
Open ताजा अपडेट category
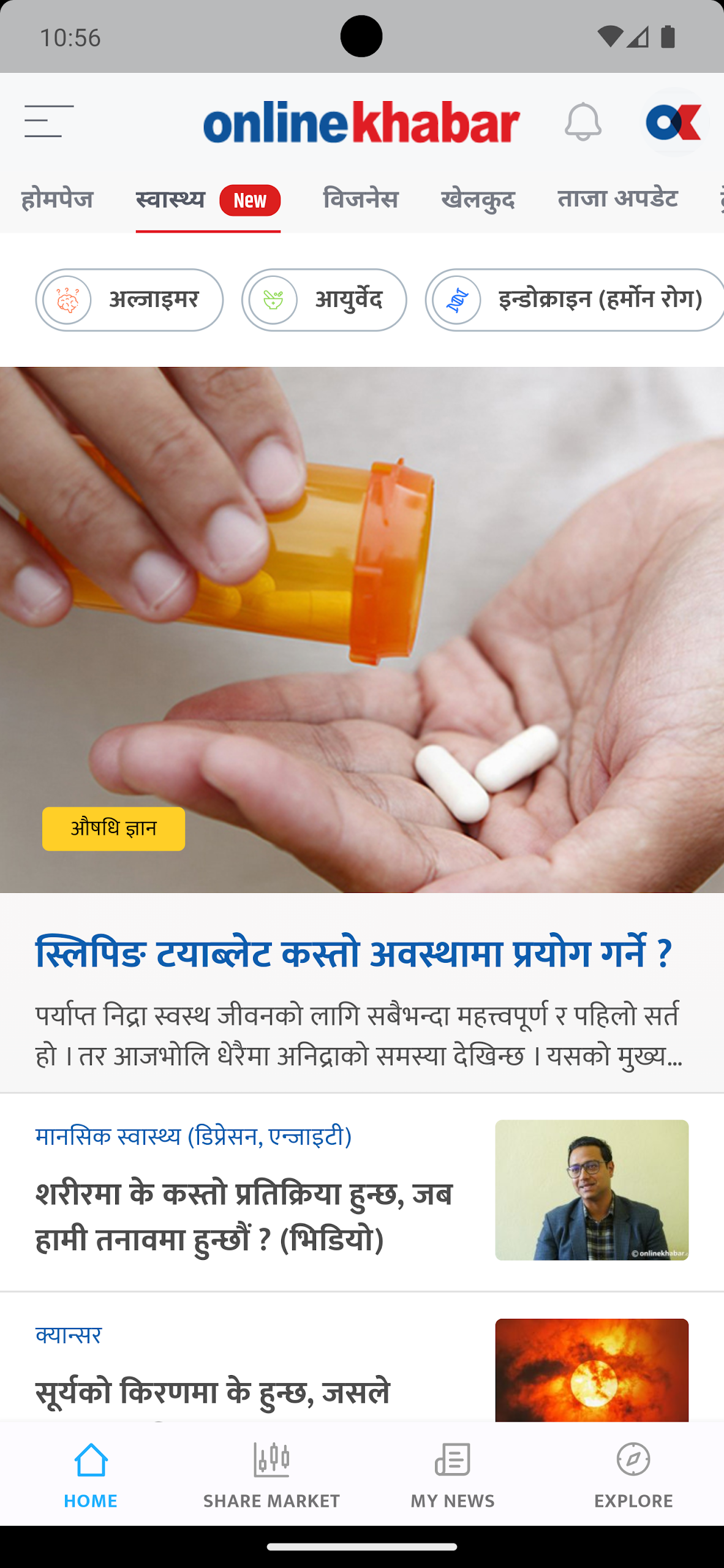coord(617,199)
